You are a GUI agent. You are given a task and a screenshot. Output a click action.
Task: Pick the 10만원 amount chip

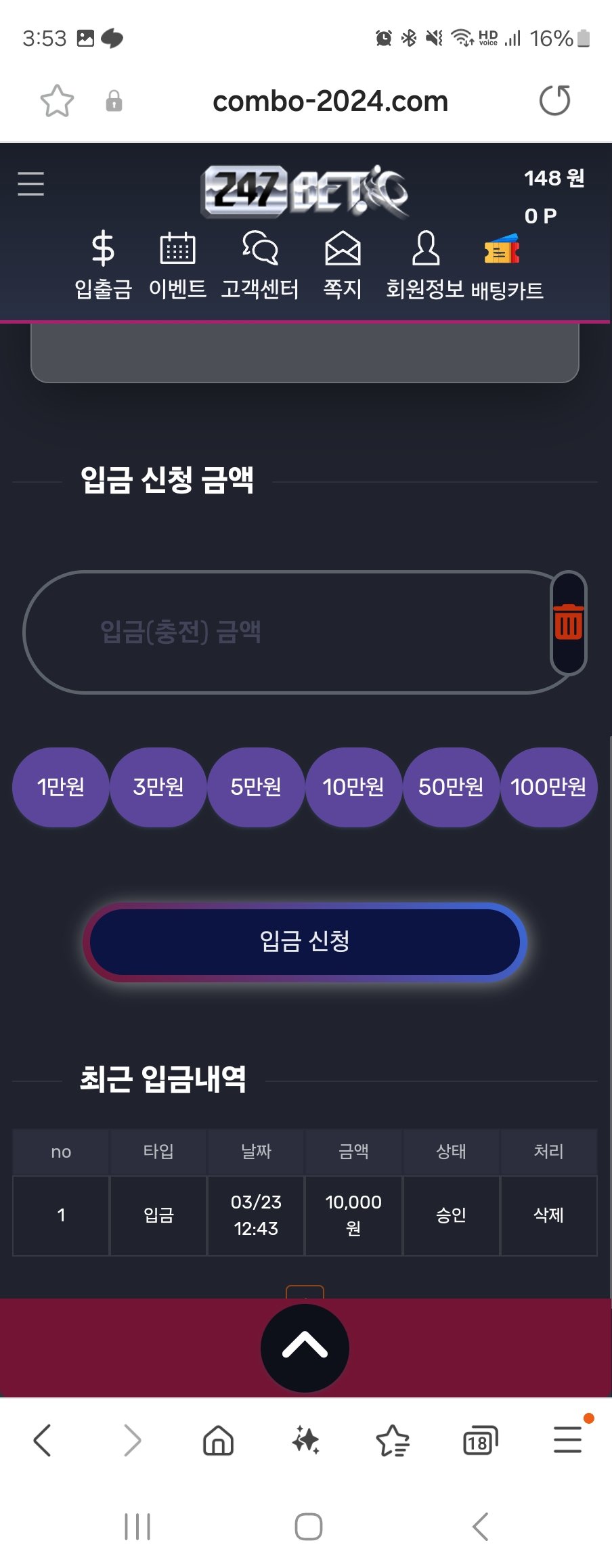[x=353, y=787]
